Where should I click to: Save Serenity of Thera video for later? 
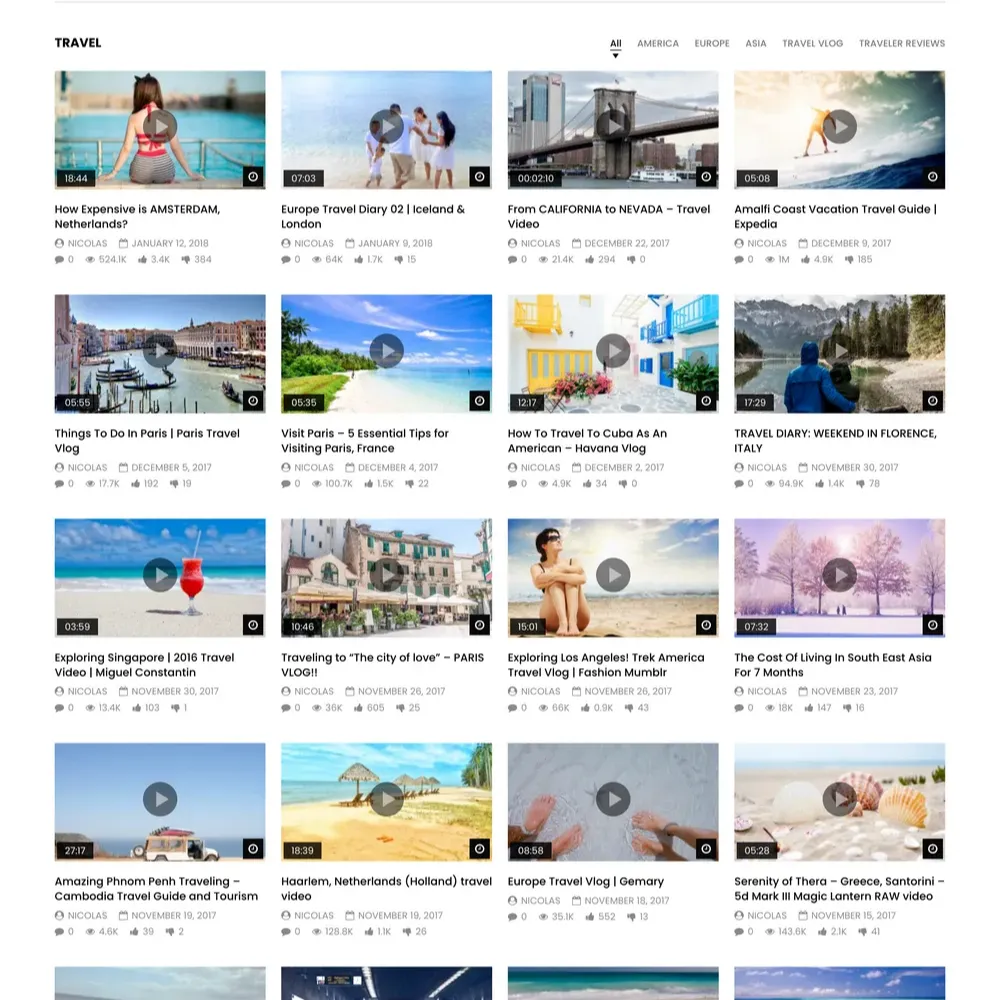point(933,849)
